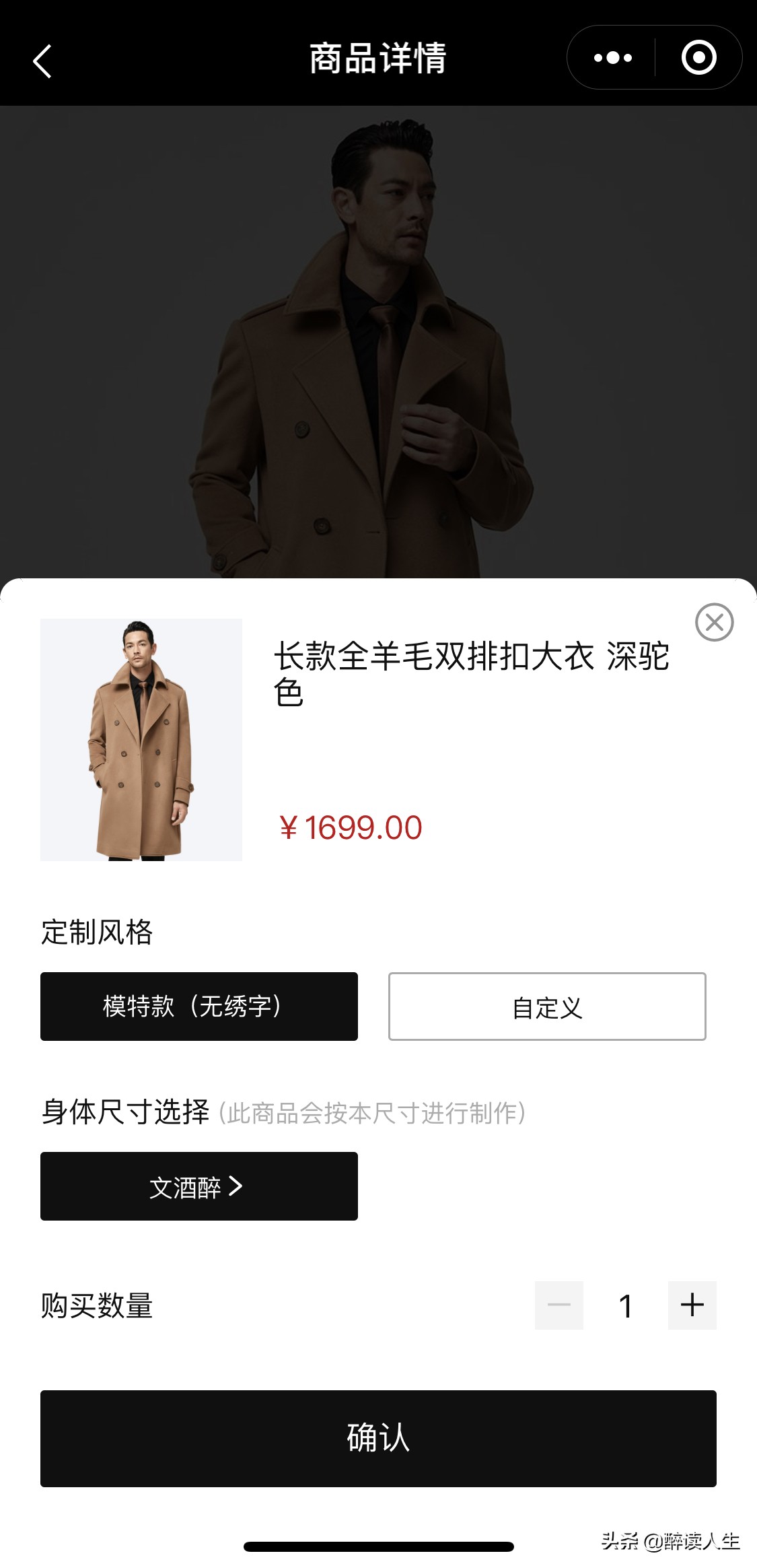757x1568 pixels.
Task: Tap the quantity value showing 1
Action: 626,1304
